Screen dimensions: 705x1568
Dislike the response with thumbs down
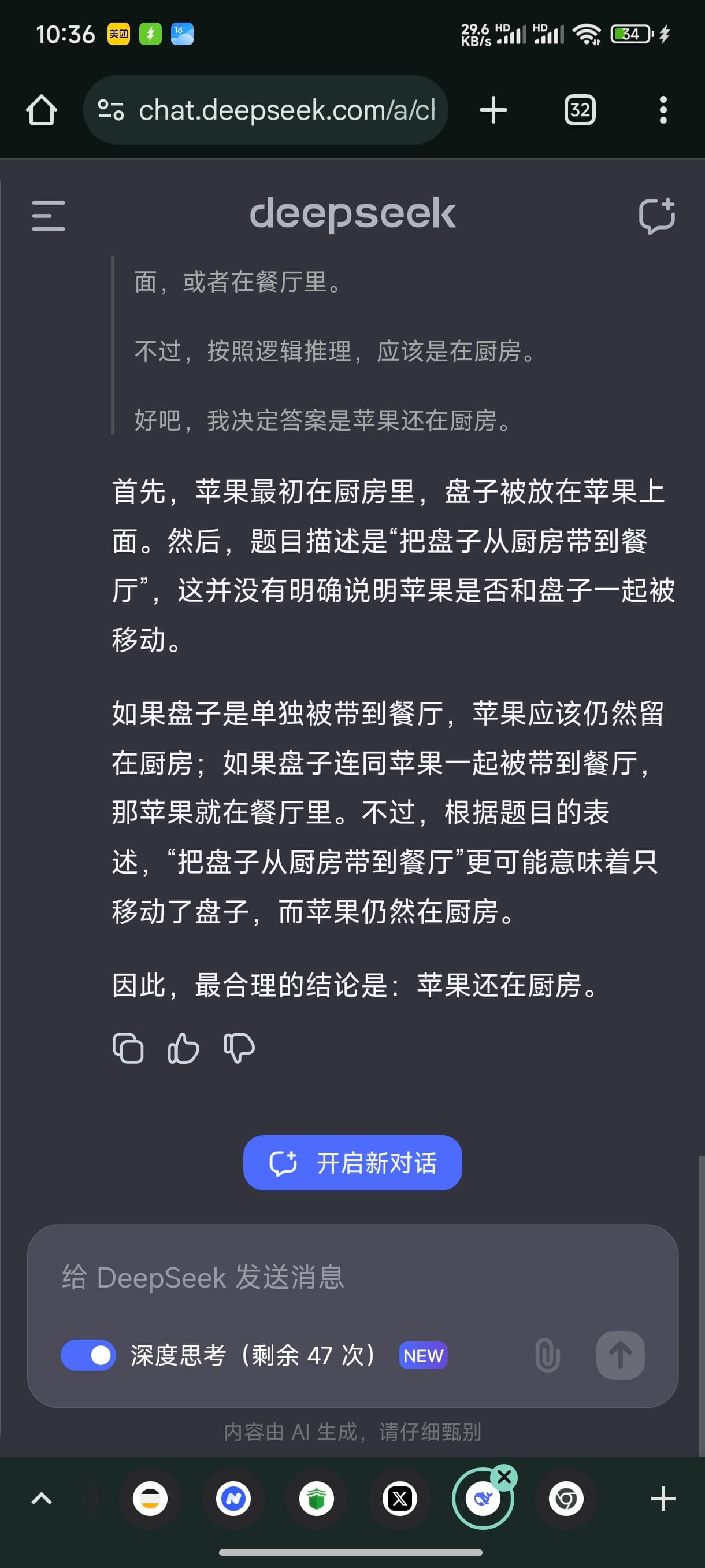[x=239, y=1048]
